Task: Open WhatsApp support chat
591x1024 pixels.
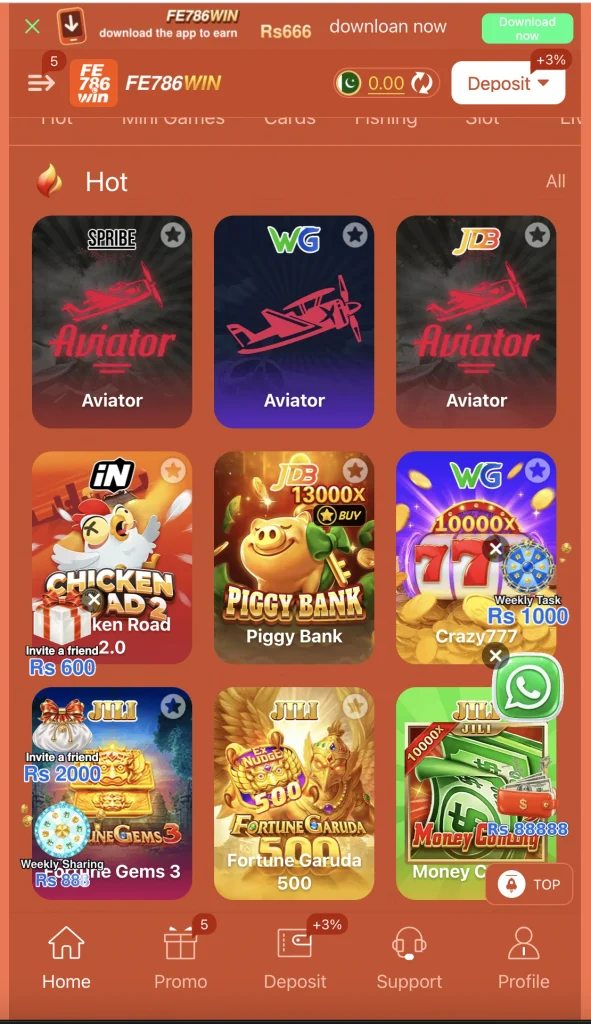Action: coord(528,687)
